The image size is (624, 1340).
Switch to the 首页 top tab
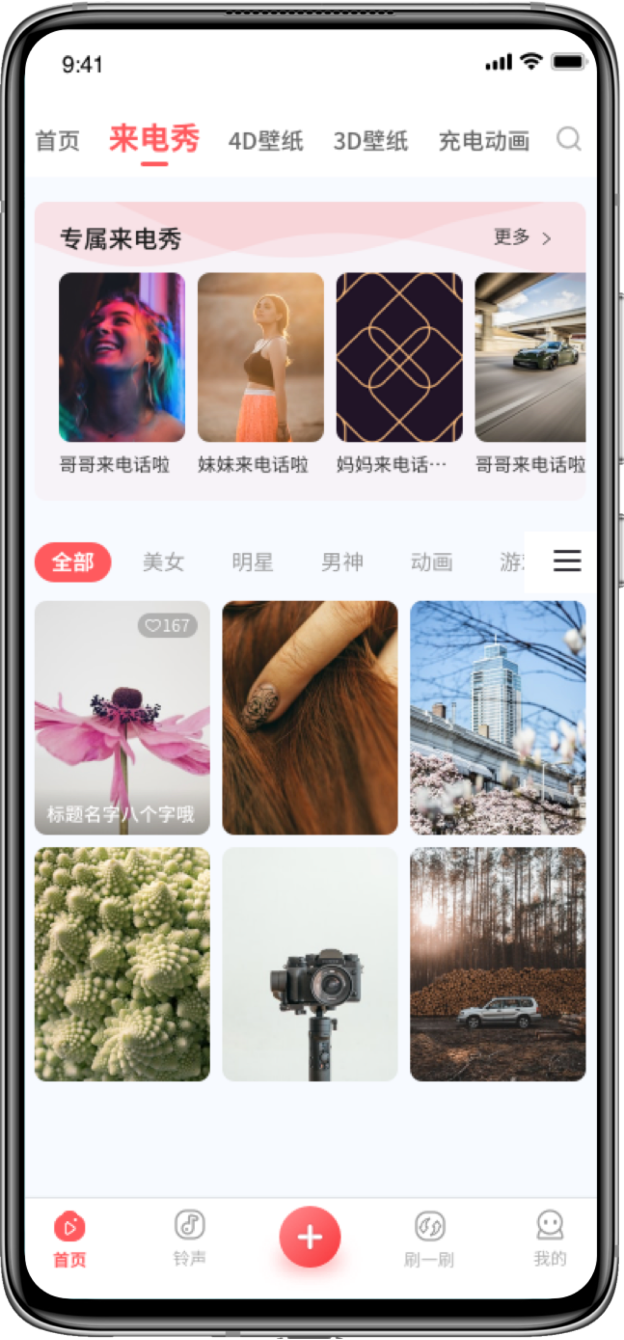tap(57, 141)
